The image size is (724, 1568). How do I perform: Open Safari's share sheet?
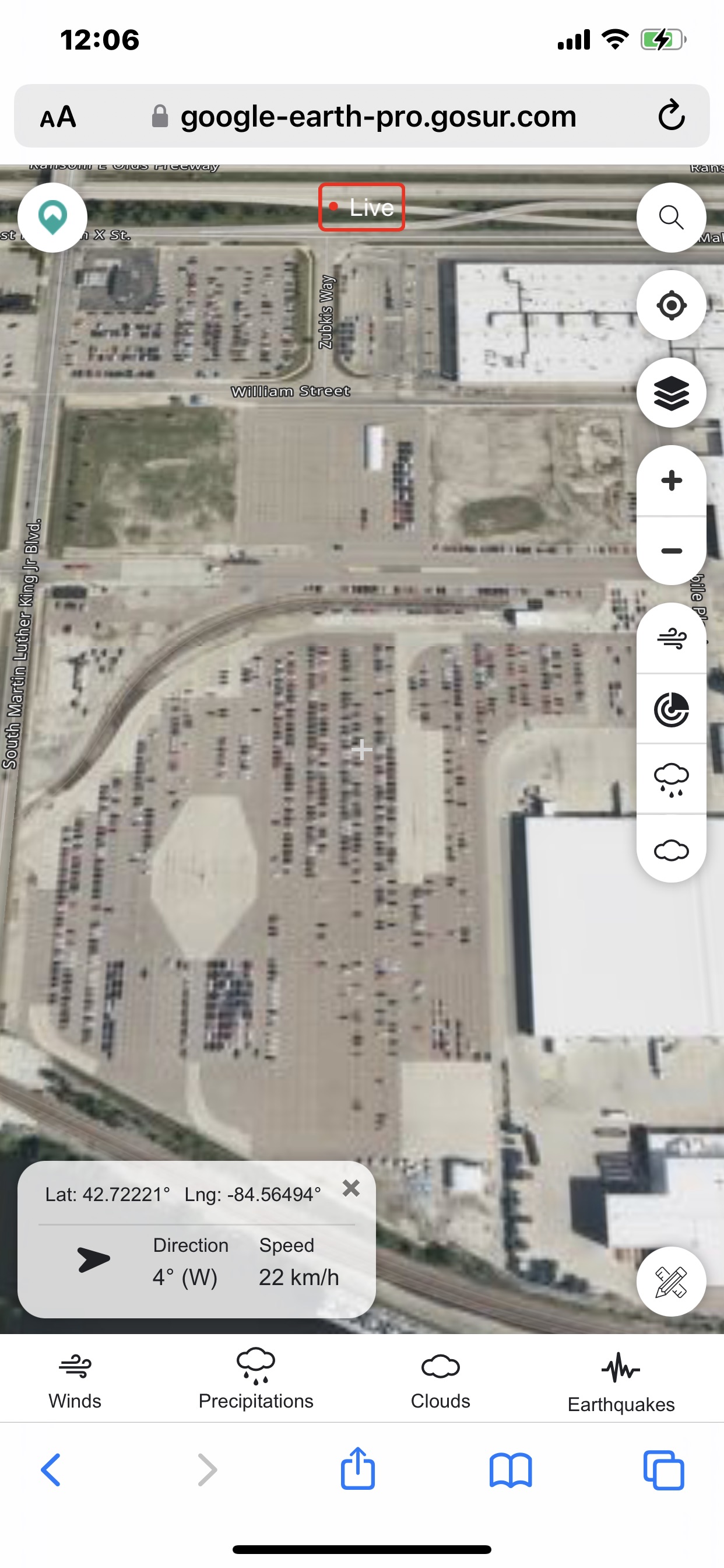(358, 1469)
